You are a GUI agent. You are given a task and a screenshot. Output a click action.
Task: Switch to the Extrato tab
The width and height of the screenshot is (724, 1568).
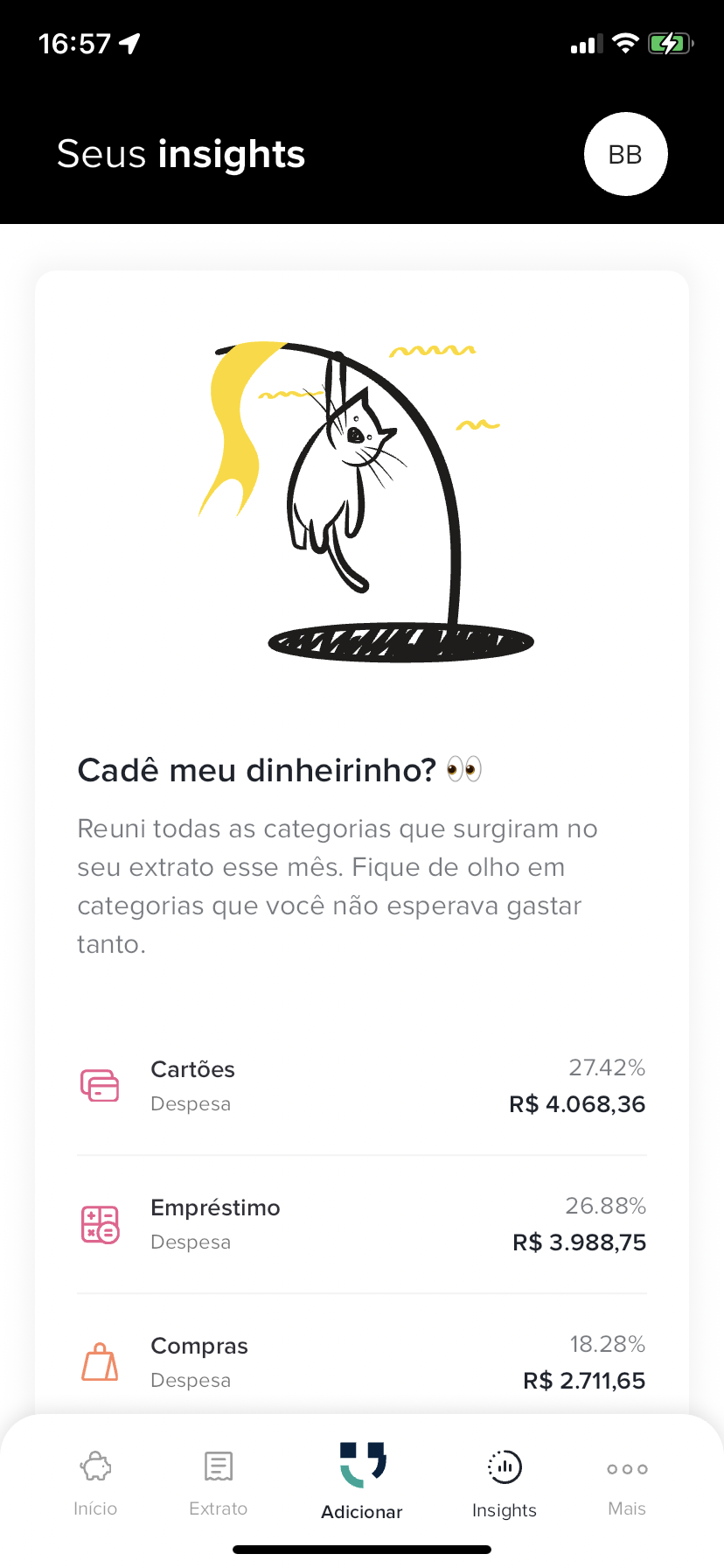[219, 1482]
